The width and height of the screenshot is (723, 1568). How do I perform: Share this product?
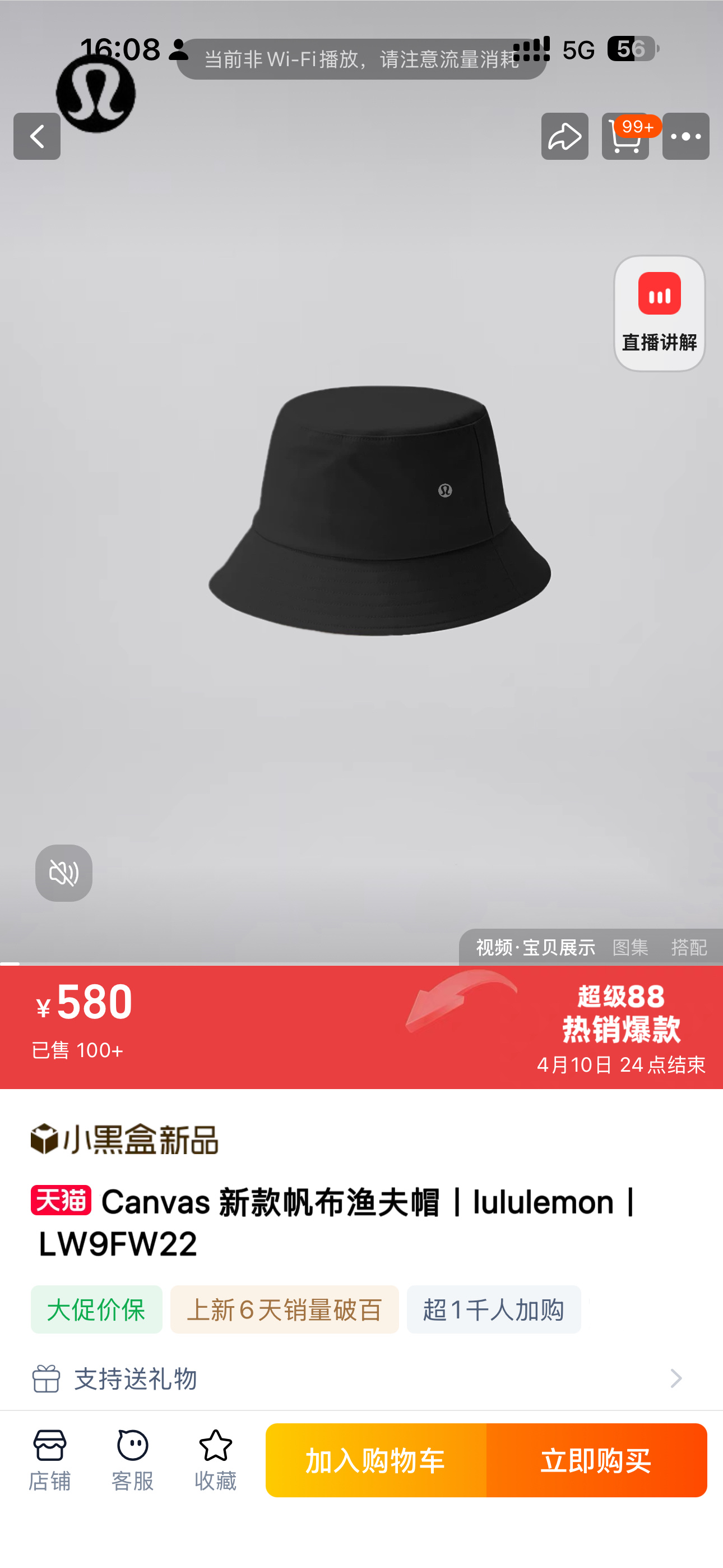[564, 136]
